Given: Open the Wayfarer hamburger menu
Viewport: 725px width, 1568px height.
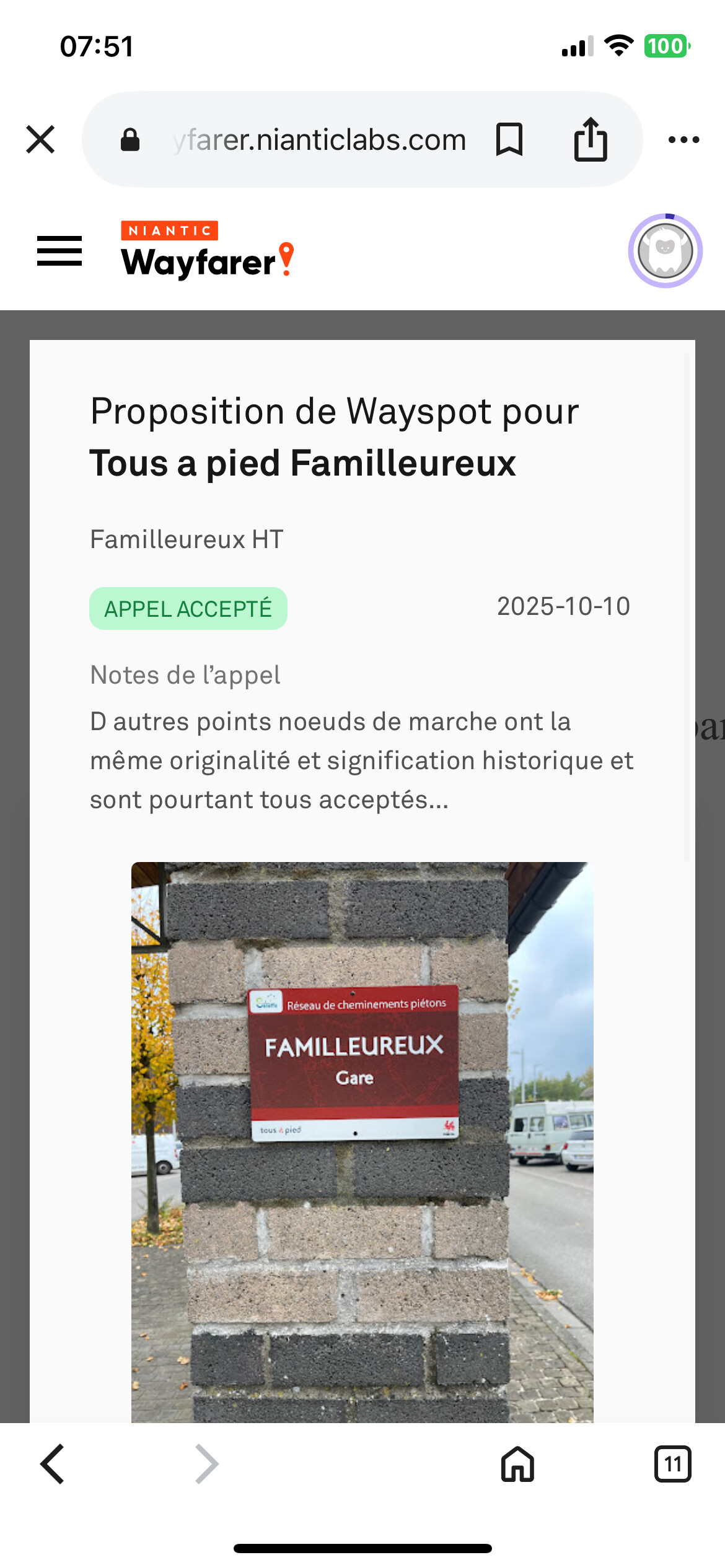Looking at the screenshot, I should click(59, 251).
